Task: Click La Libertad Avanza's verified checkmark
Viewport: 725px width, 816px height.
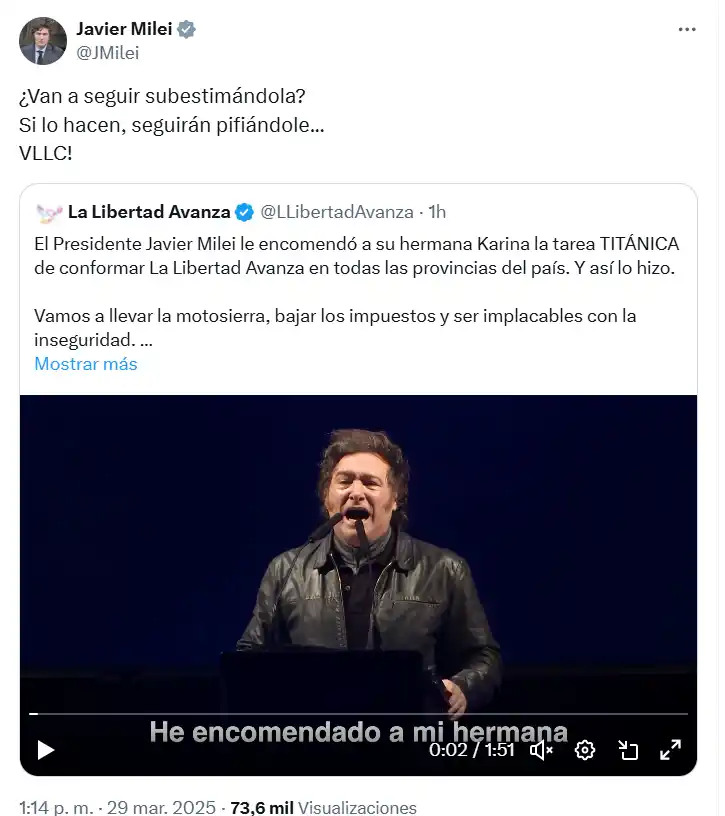Action: pyautogui.click(x=243, y=211)
